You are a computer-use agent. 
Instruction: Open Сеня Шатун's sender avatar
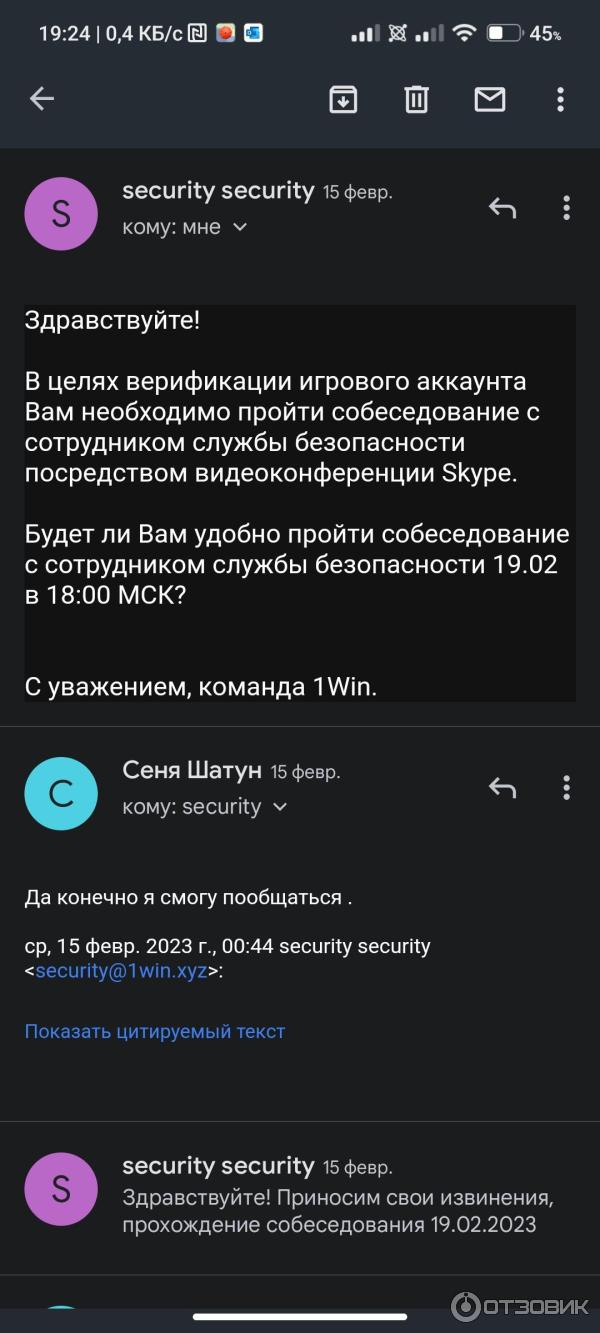[61, 793]
